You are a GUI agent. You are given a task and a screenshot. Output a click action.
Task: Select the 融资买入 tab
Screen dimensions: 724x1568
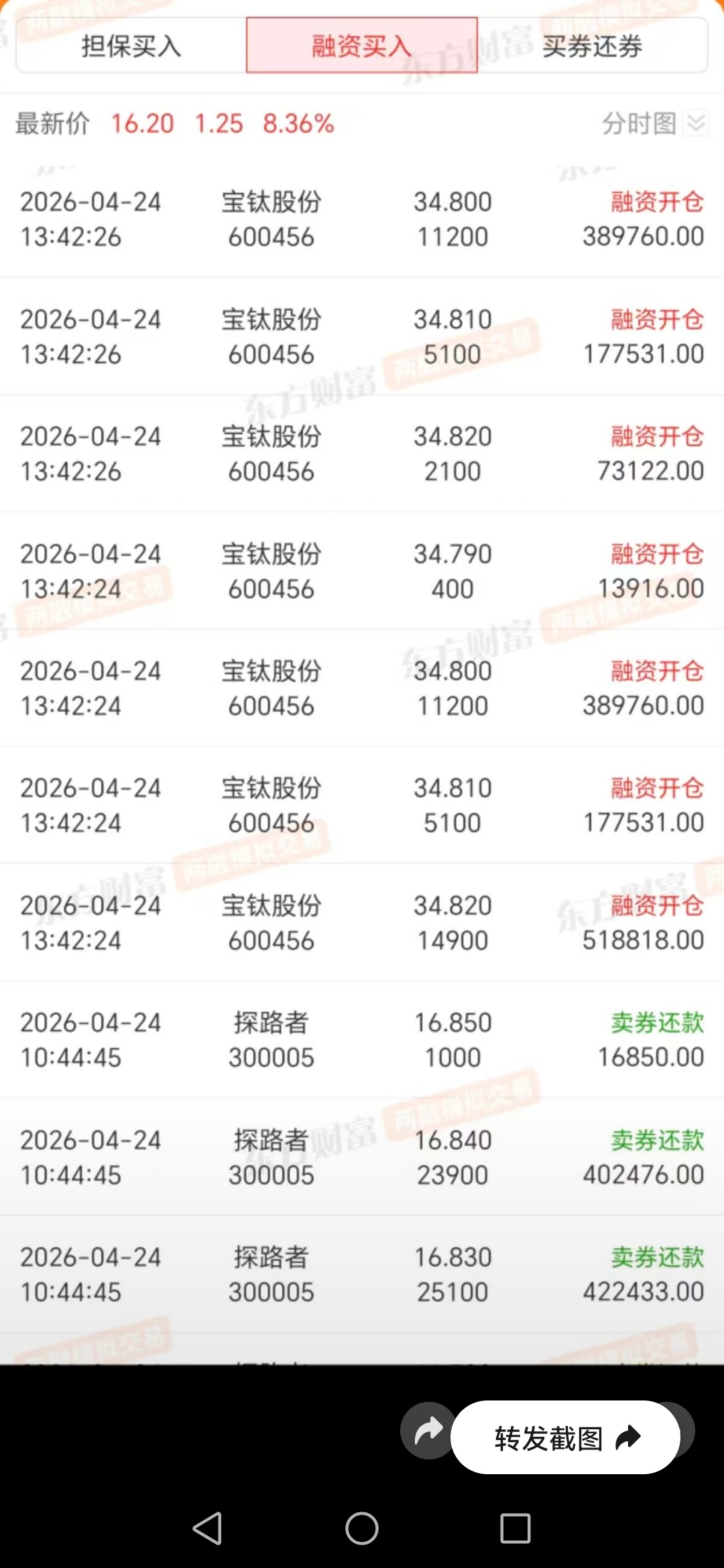coord(362,46)
